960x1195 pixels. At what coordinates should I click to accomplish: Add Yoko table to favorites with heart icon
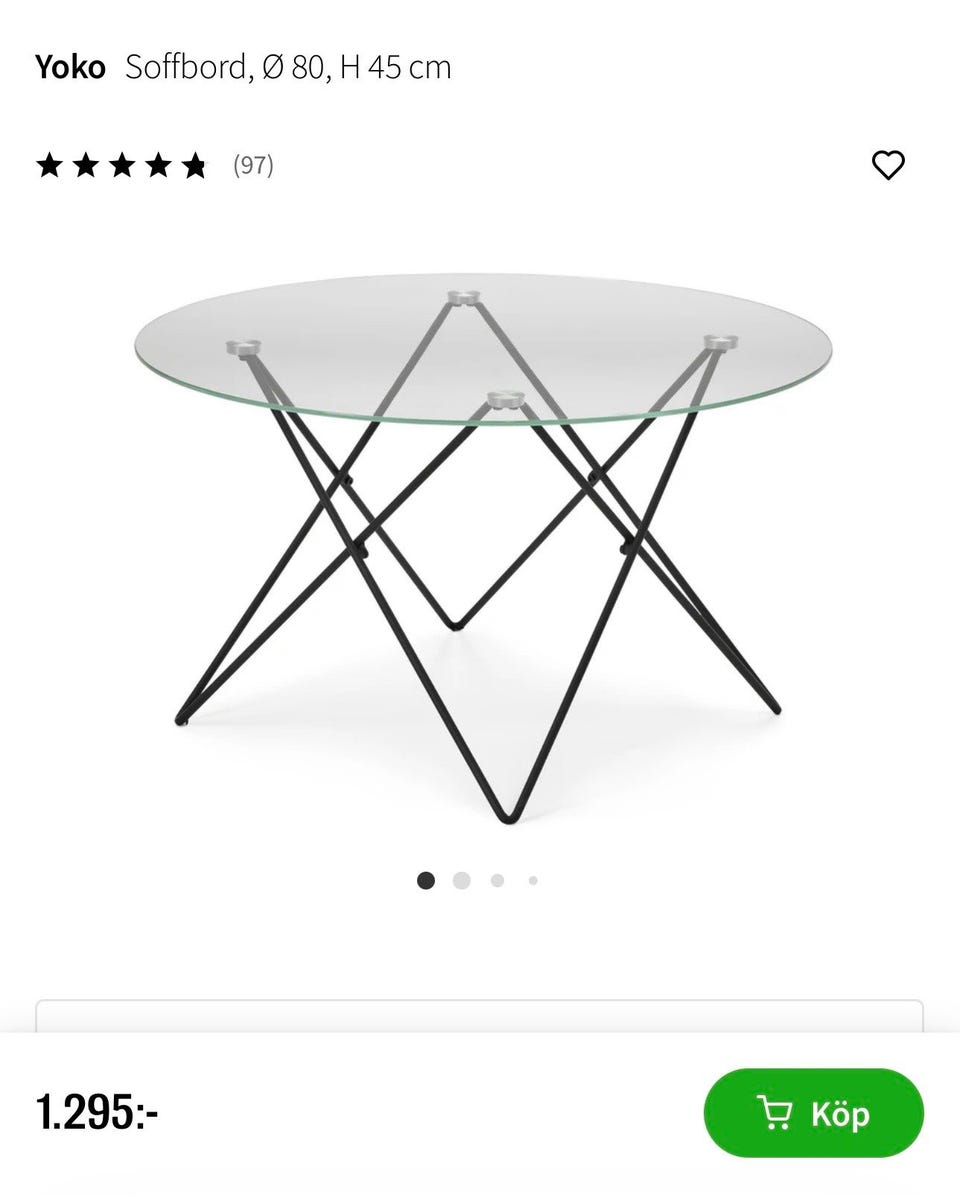click(888, 165)
